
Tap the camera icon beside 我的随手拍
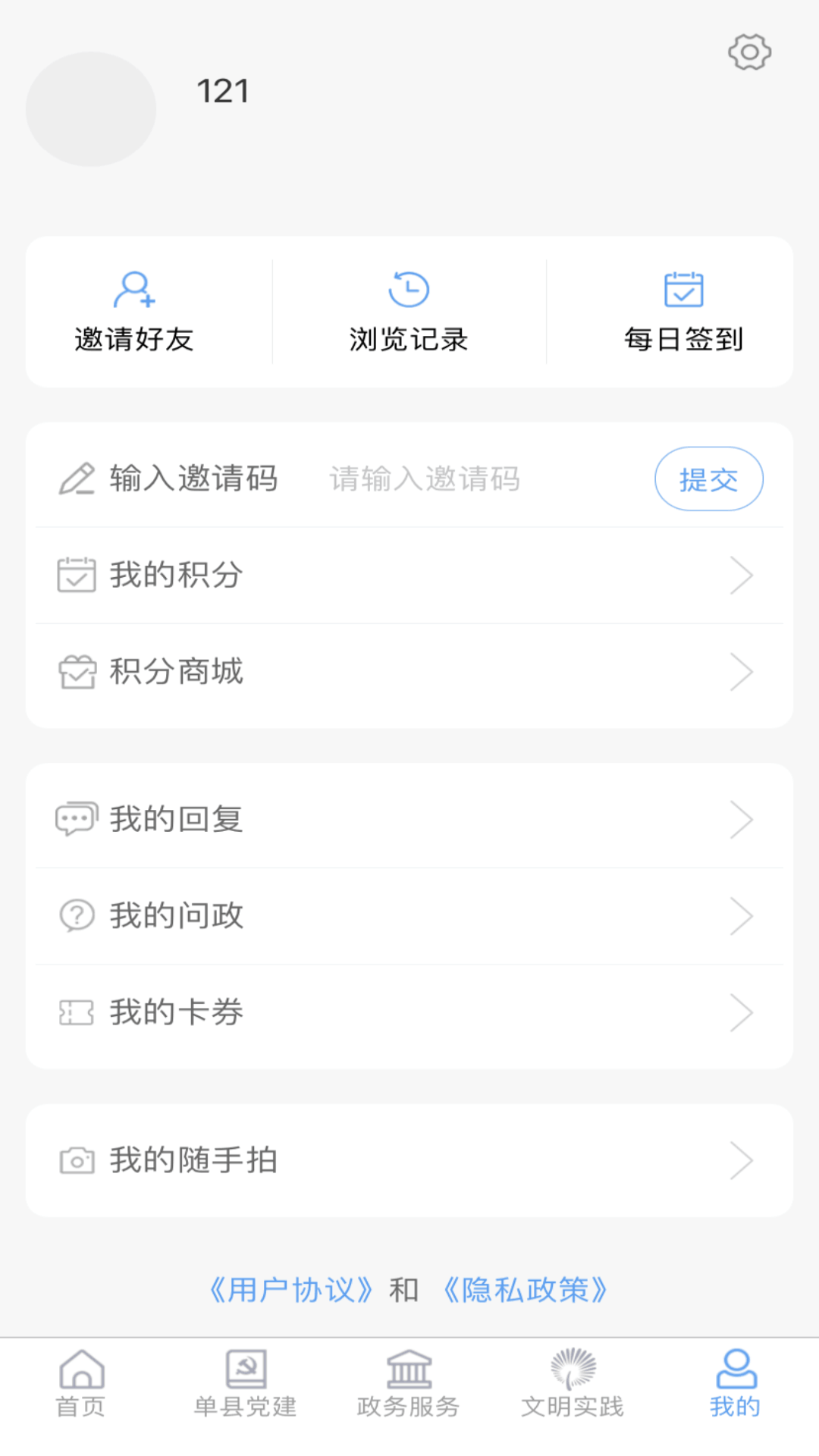(x=75, y=1159)
